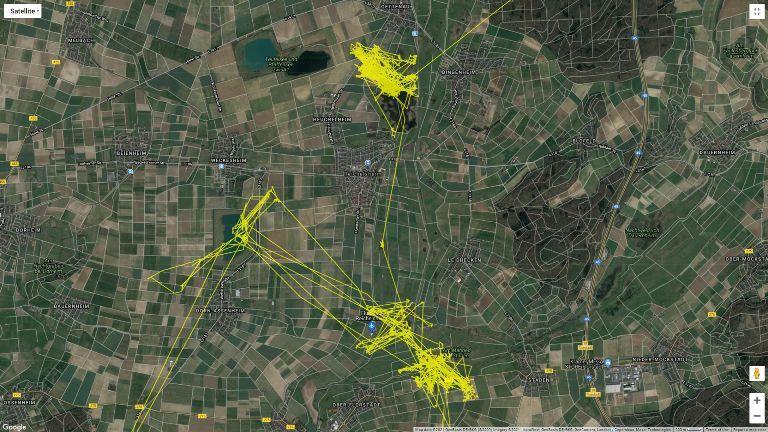
Task: Open the Google logo link
Action: tap(14, 426)
